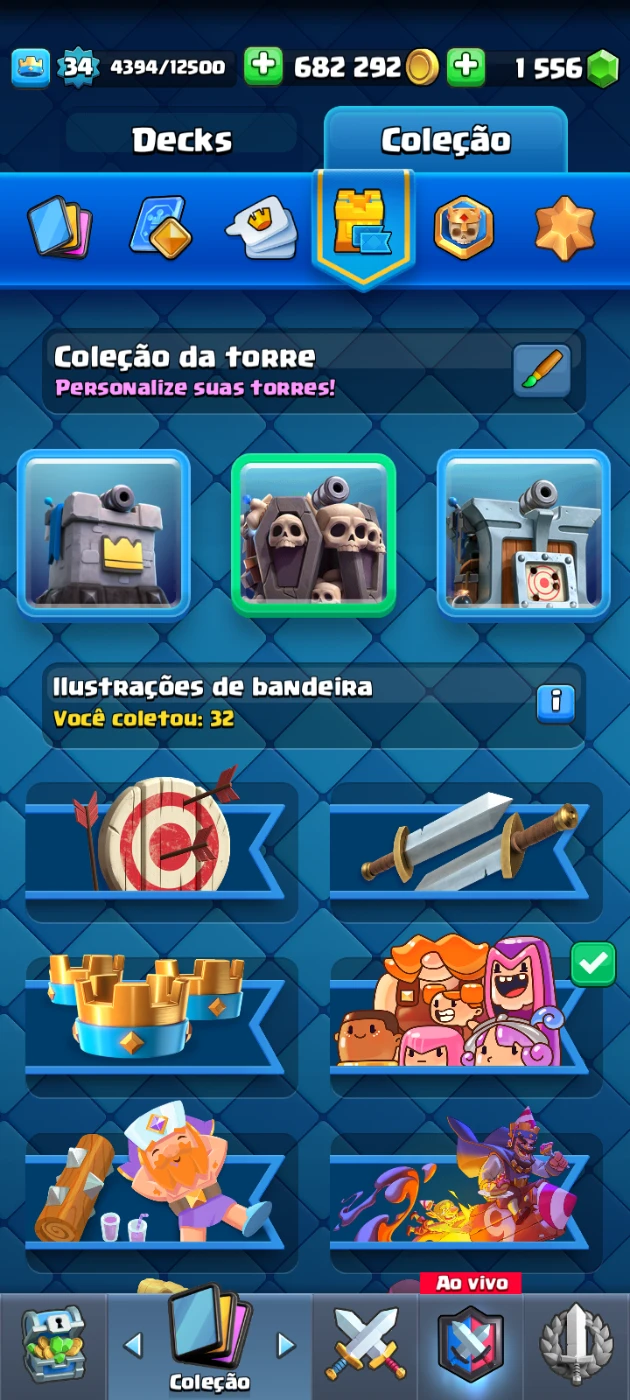
Task: Choose the log and king banner illustration
Action: [x=160, y=1190]
